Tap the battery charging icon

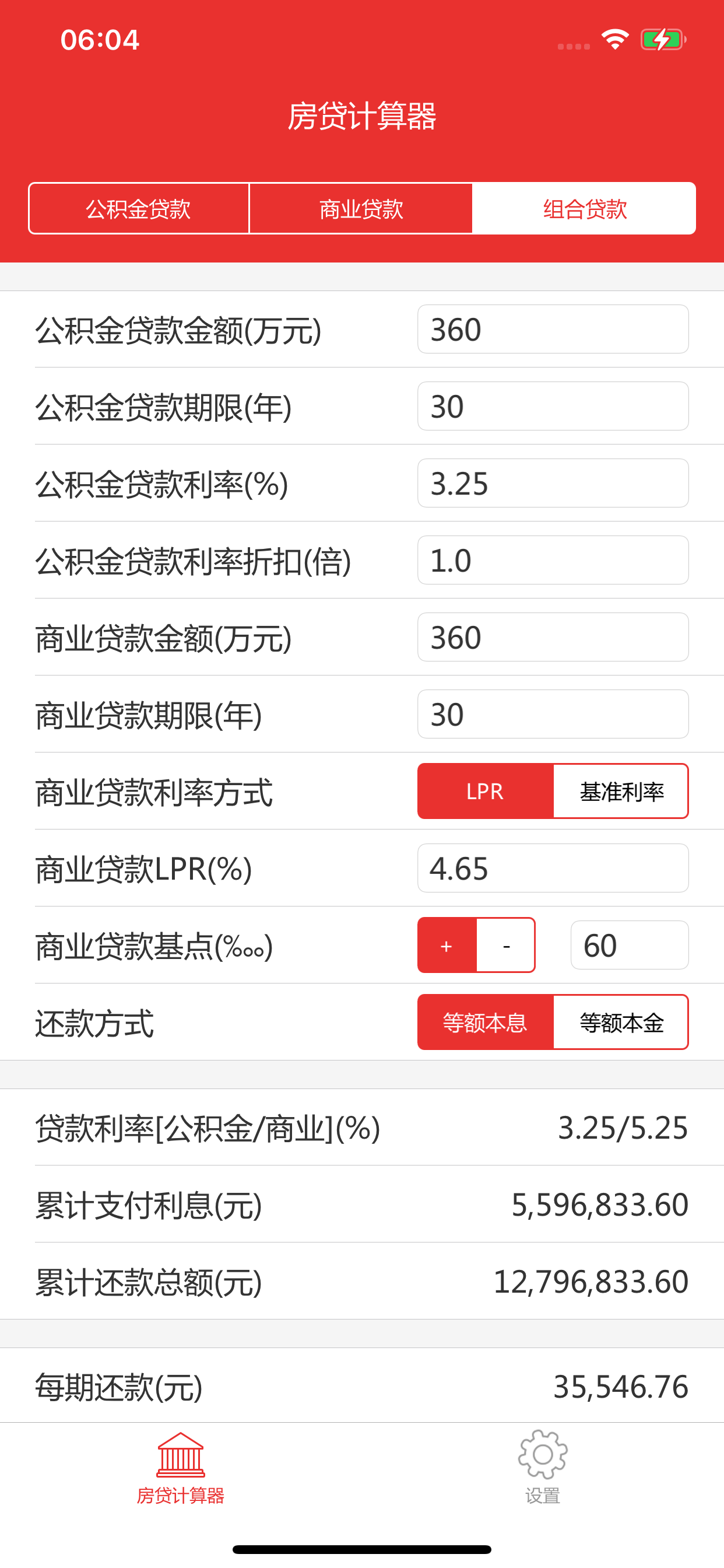click(662, 38)
